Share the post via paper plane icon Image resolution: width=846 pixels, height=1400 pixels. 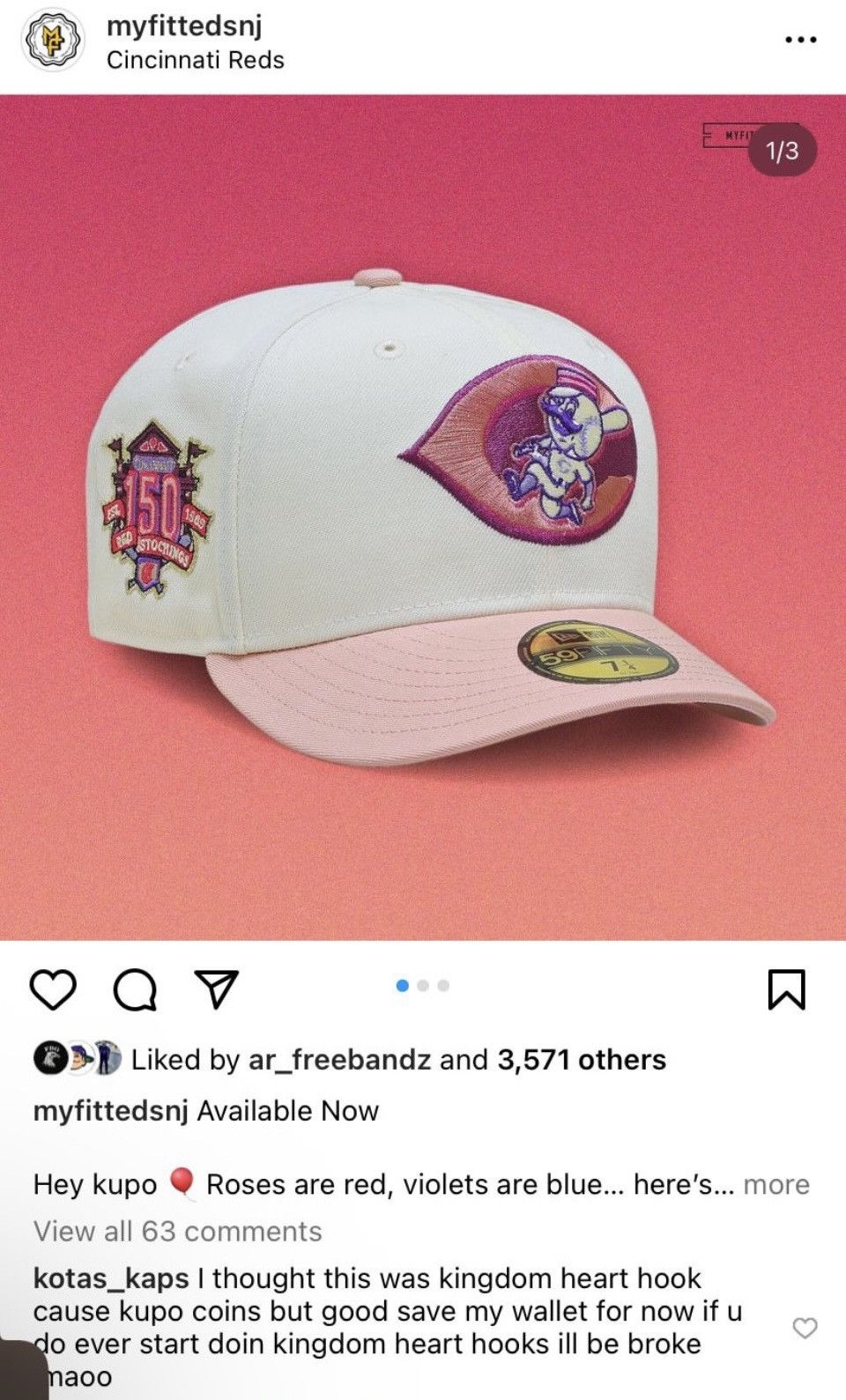pyautogui.click(x=216, y=989)
